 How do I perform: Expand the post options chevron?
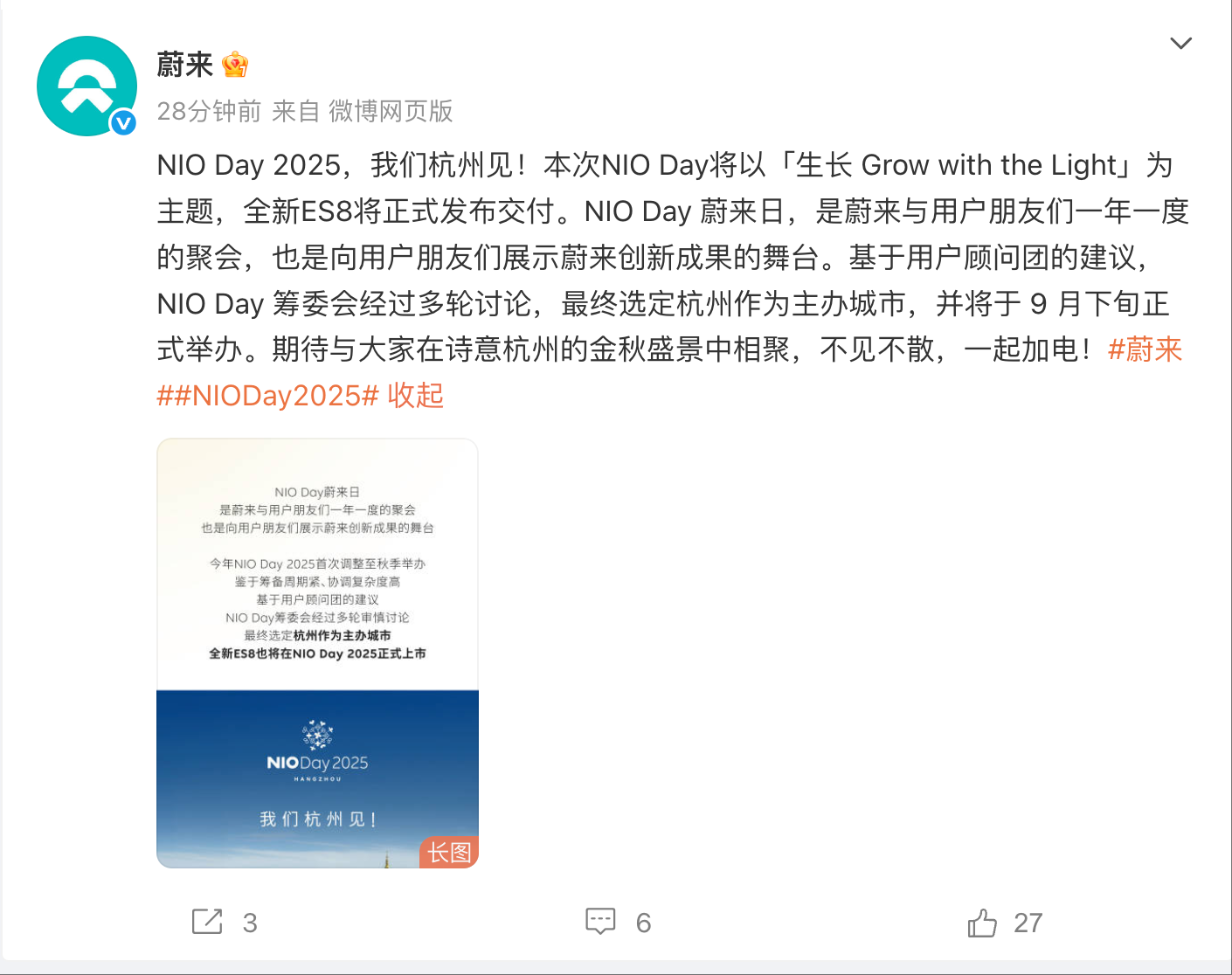1180,43
